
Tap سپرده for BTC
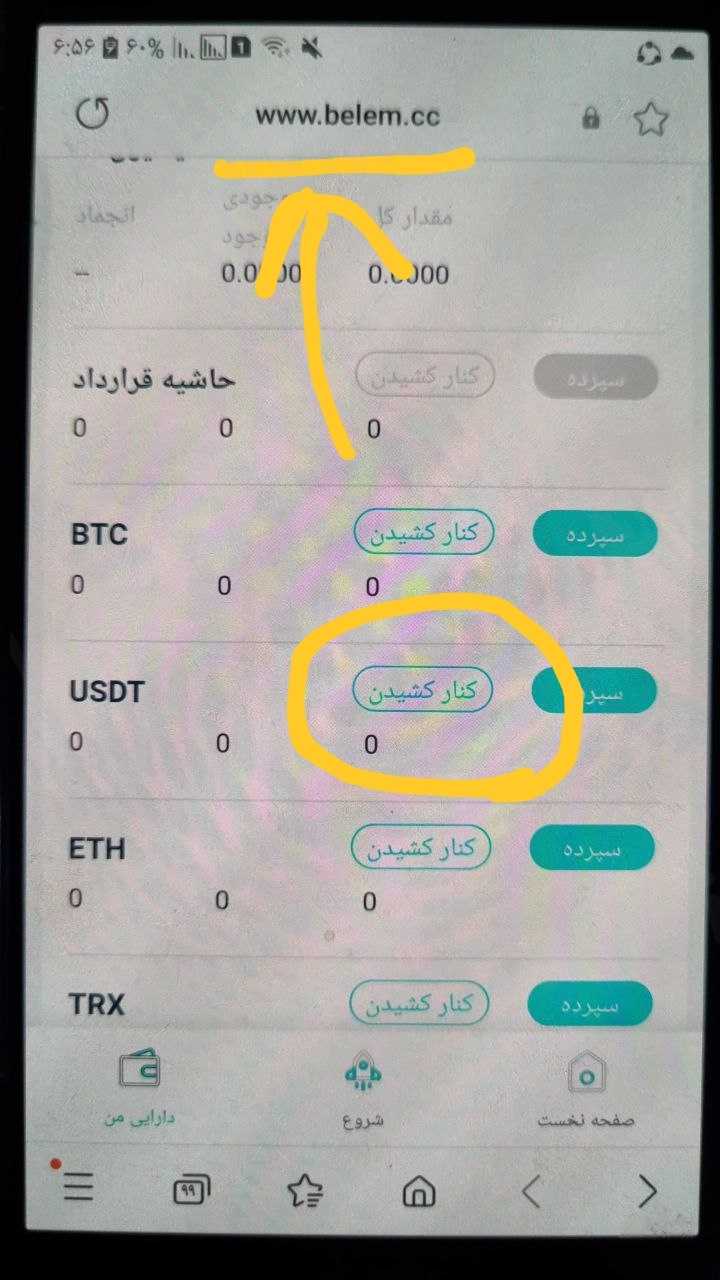595,535
